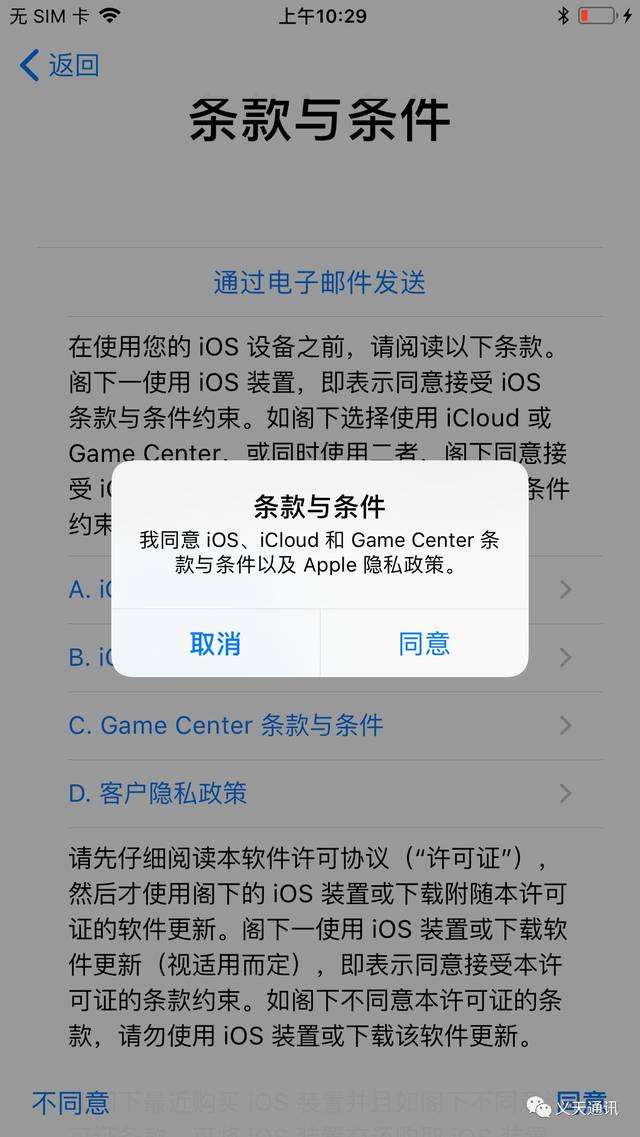Tap 不同意 at bottom left

(70, 1102)
